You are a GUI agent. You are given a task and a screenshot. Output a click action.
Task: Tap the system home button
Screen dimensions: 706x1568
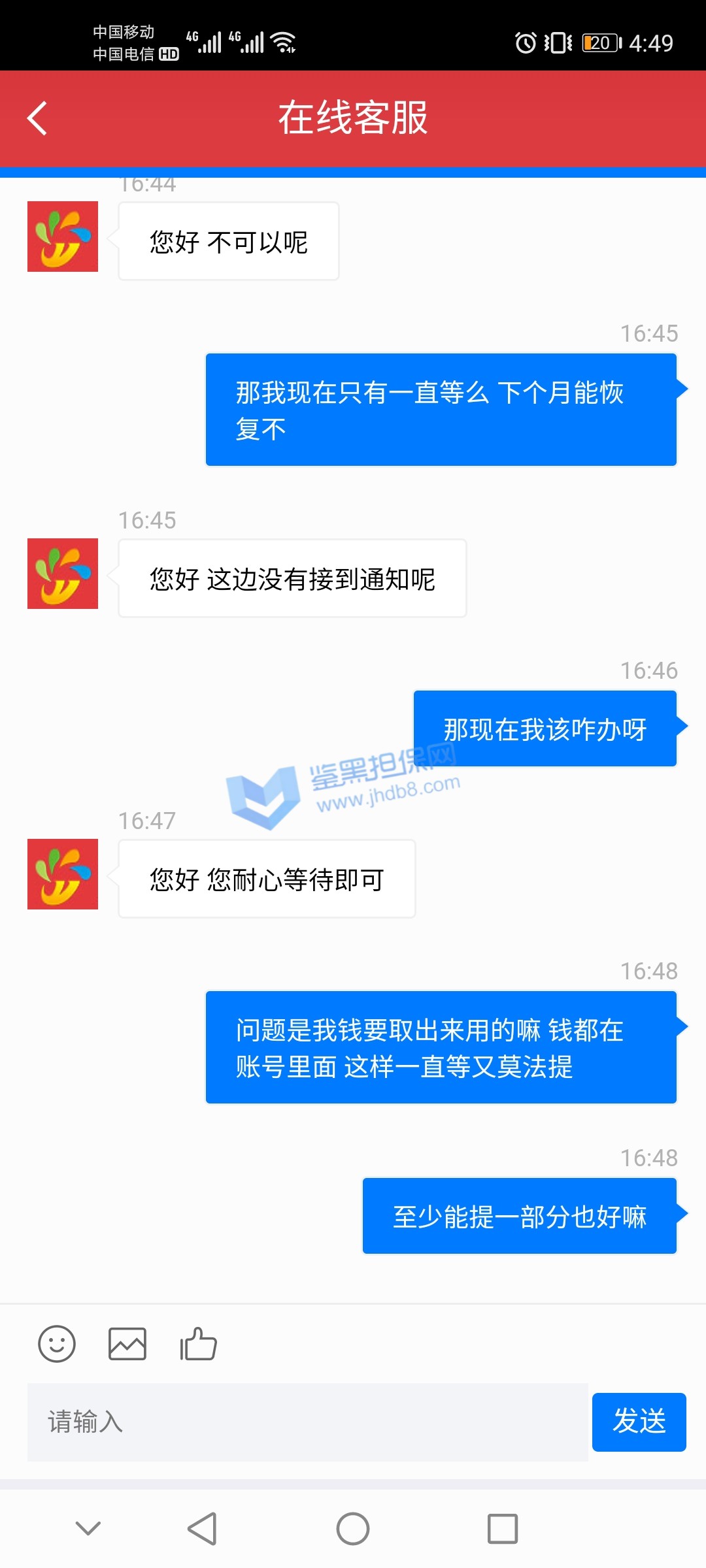coord(352,1529)
